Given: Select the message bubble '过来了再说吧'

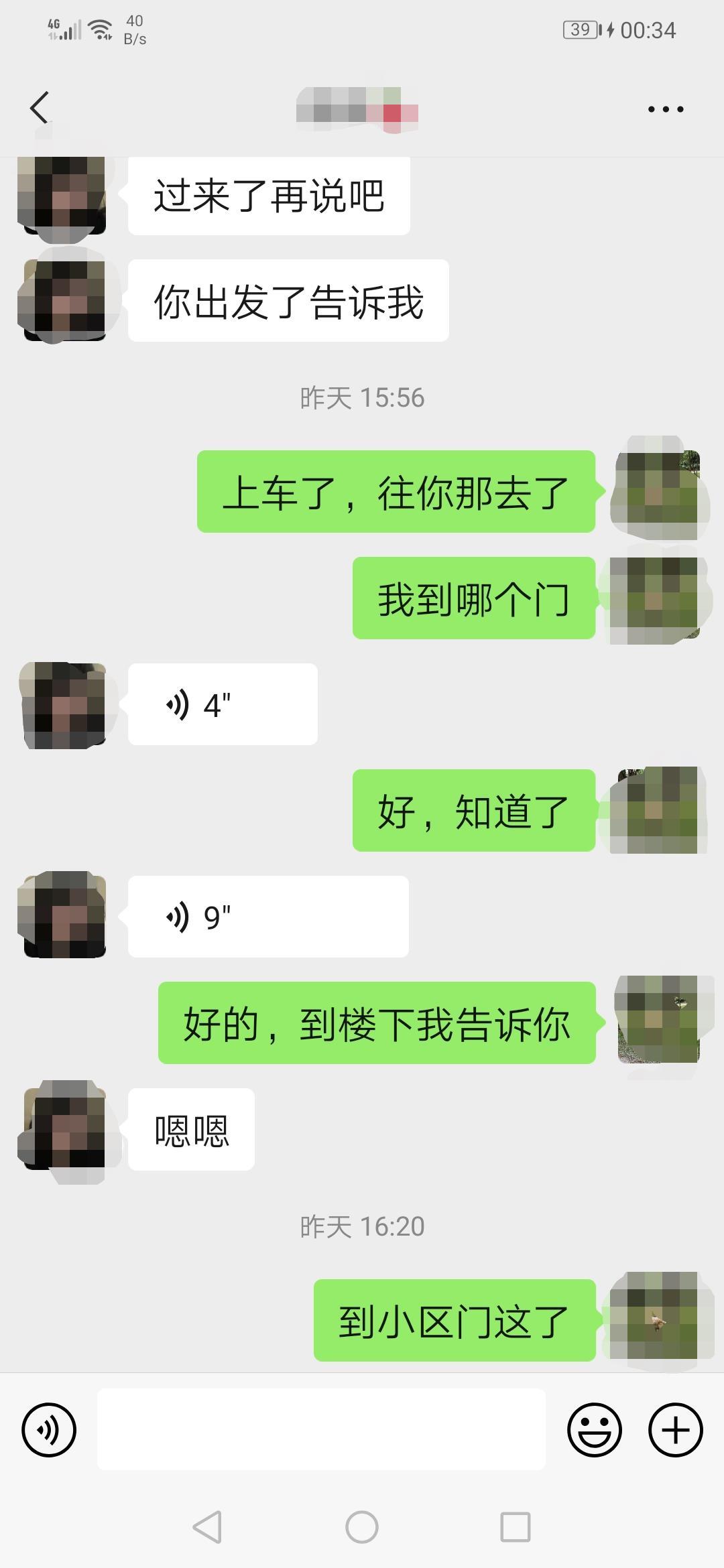Looking at the screenshot, I should (x=268, y=194).
